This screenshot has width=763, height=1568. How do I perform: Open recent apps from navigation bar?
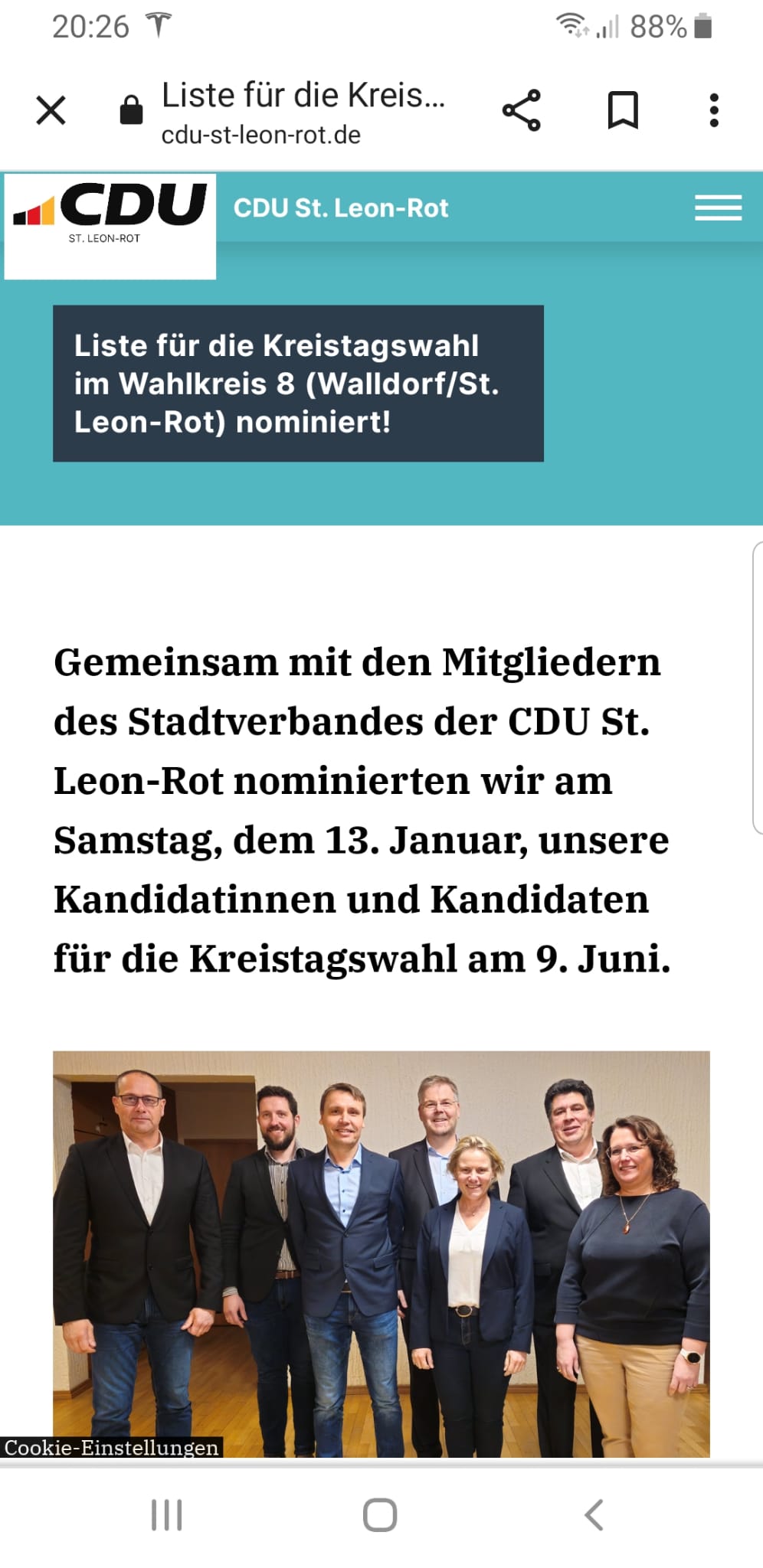click(167, 1514)
